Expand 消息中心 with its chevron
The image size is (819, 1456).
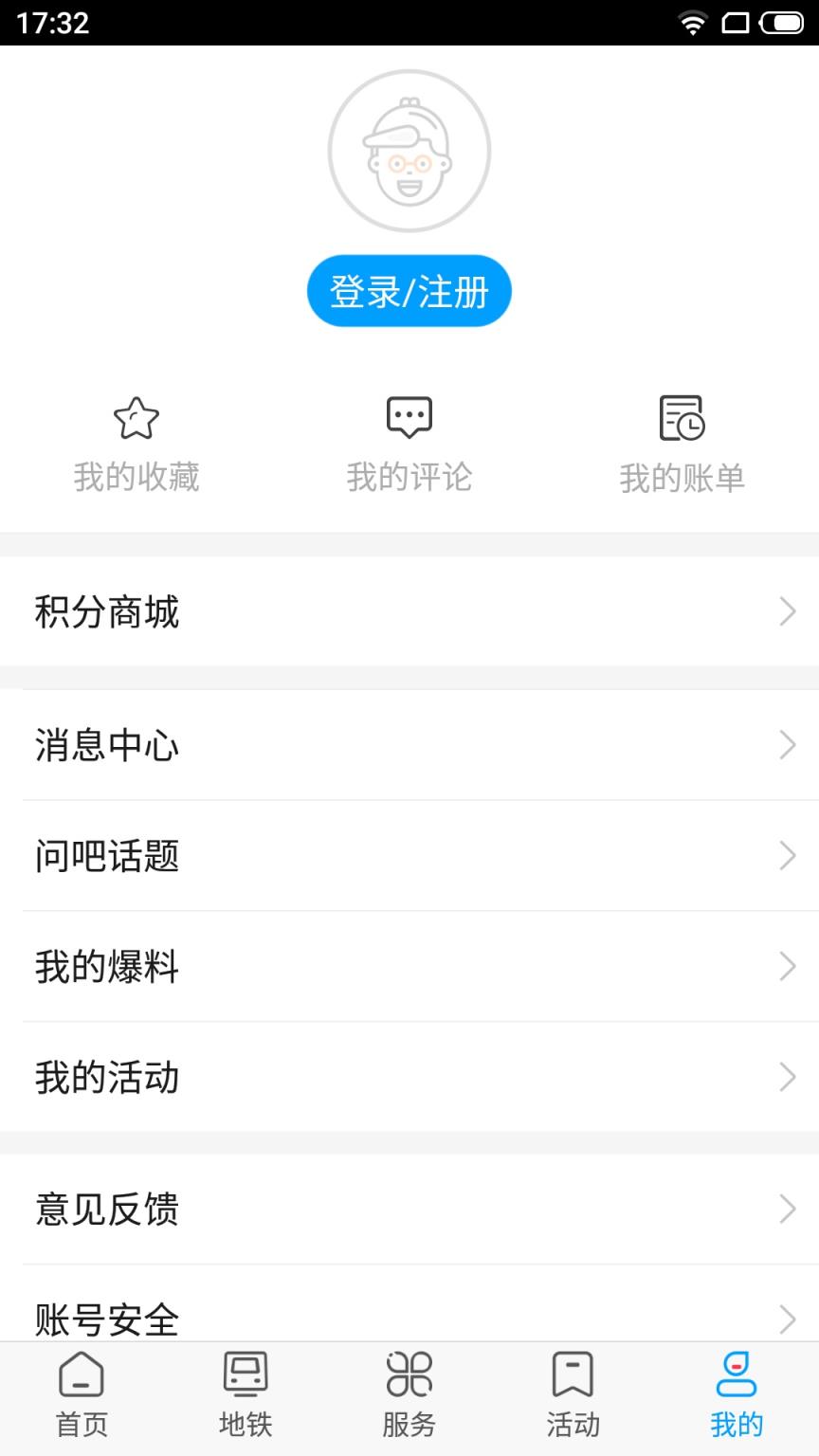pyautogui.click(x=788, y=745)
